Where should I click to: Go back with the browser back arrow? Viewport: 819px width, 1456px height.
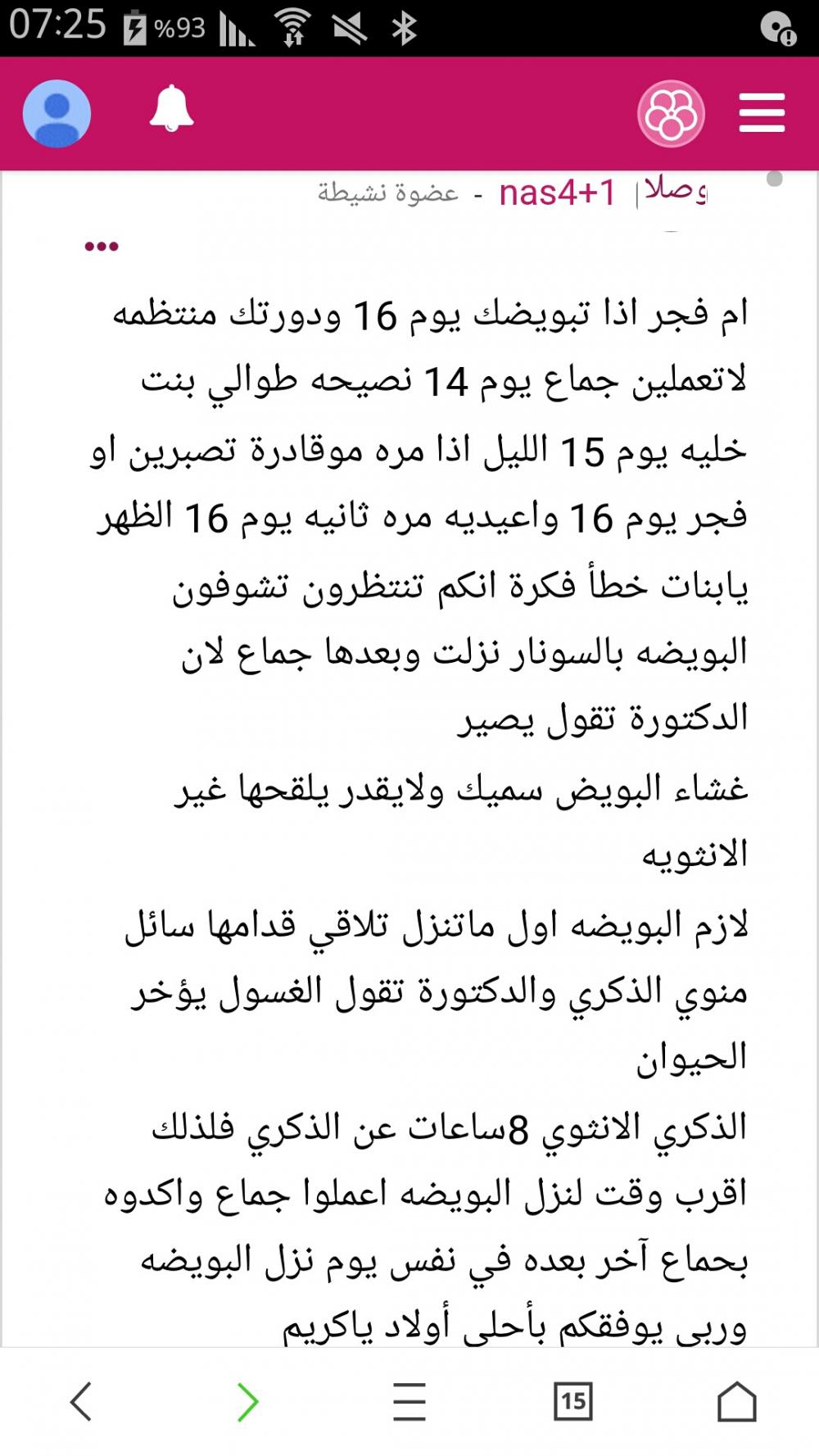[x=80, y=1401]
